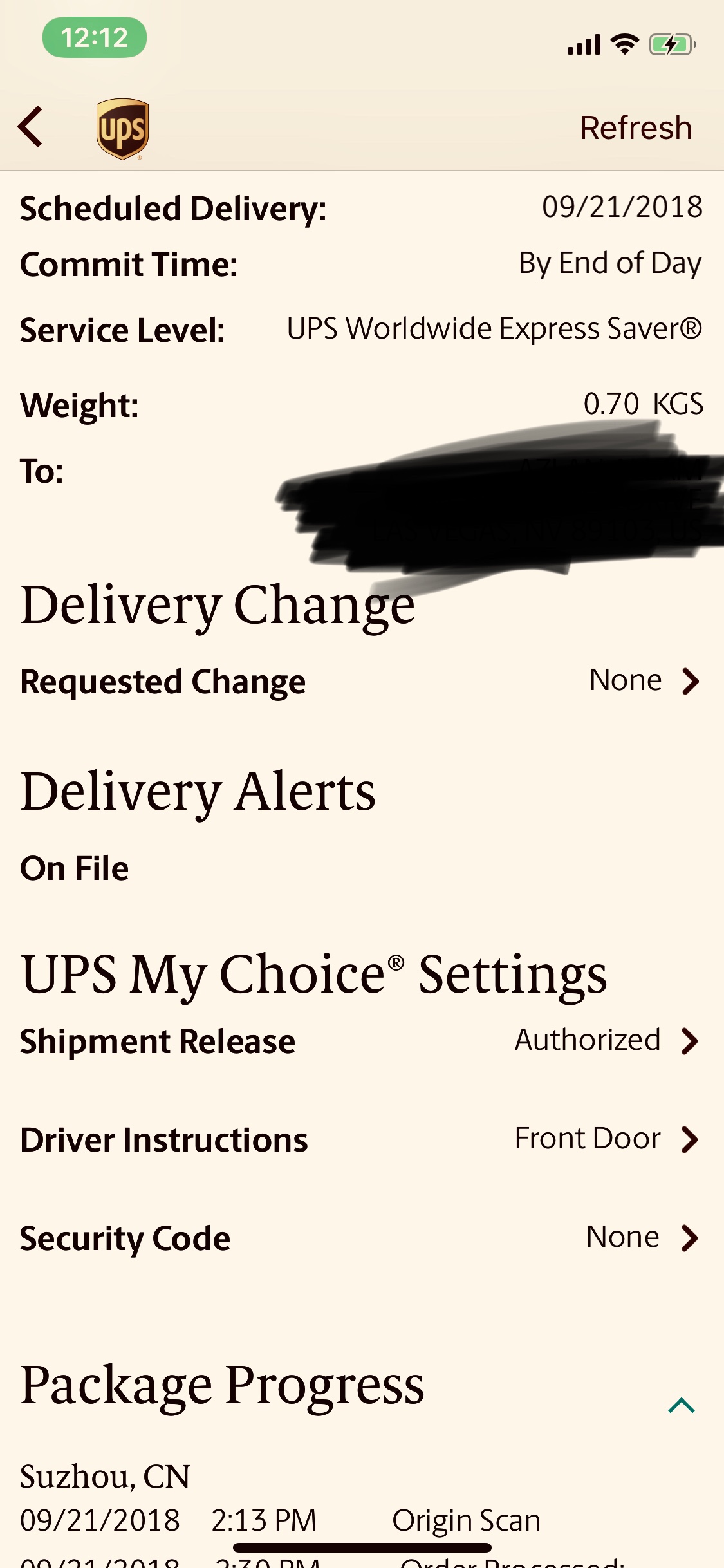
Task: Open the Requested Change row
Action: [362, 681]
